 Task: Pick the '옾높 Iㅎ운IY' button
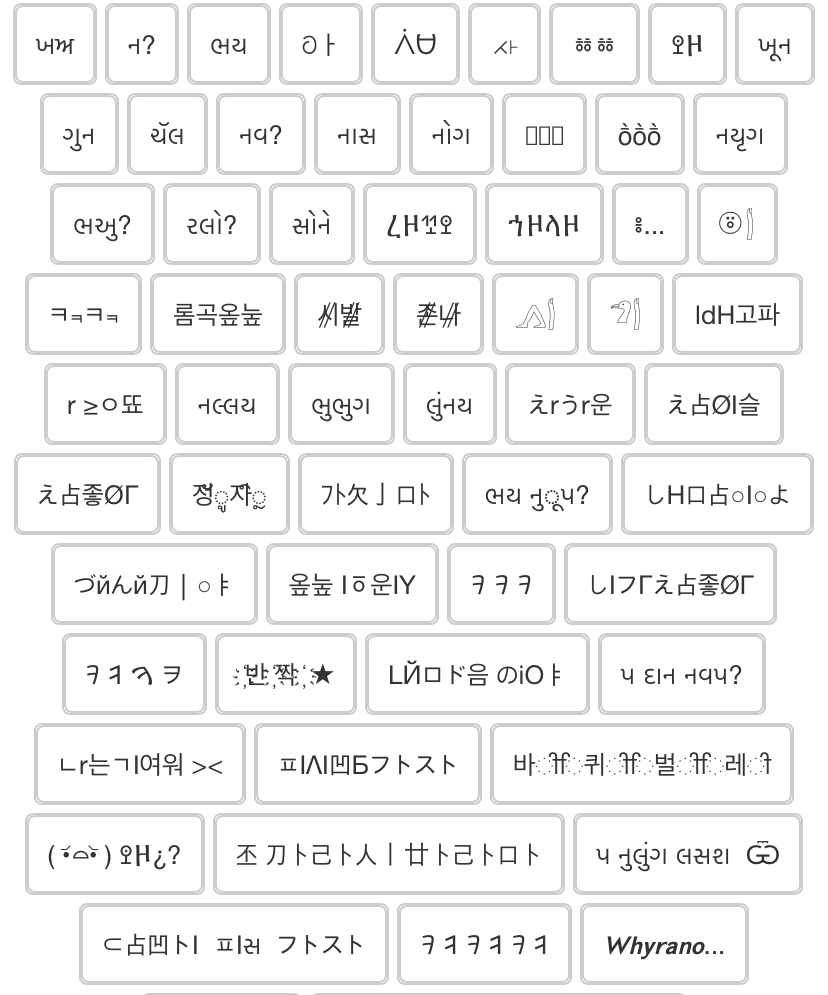tap(352, 584)
